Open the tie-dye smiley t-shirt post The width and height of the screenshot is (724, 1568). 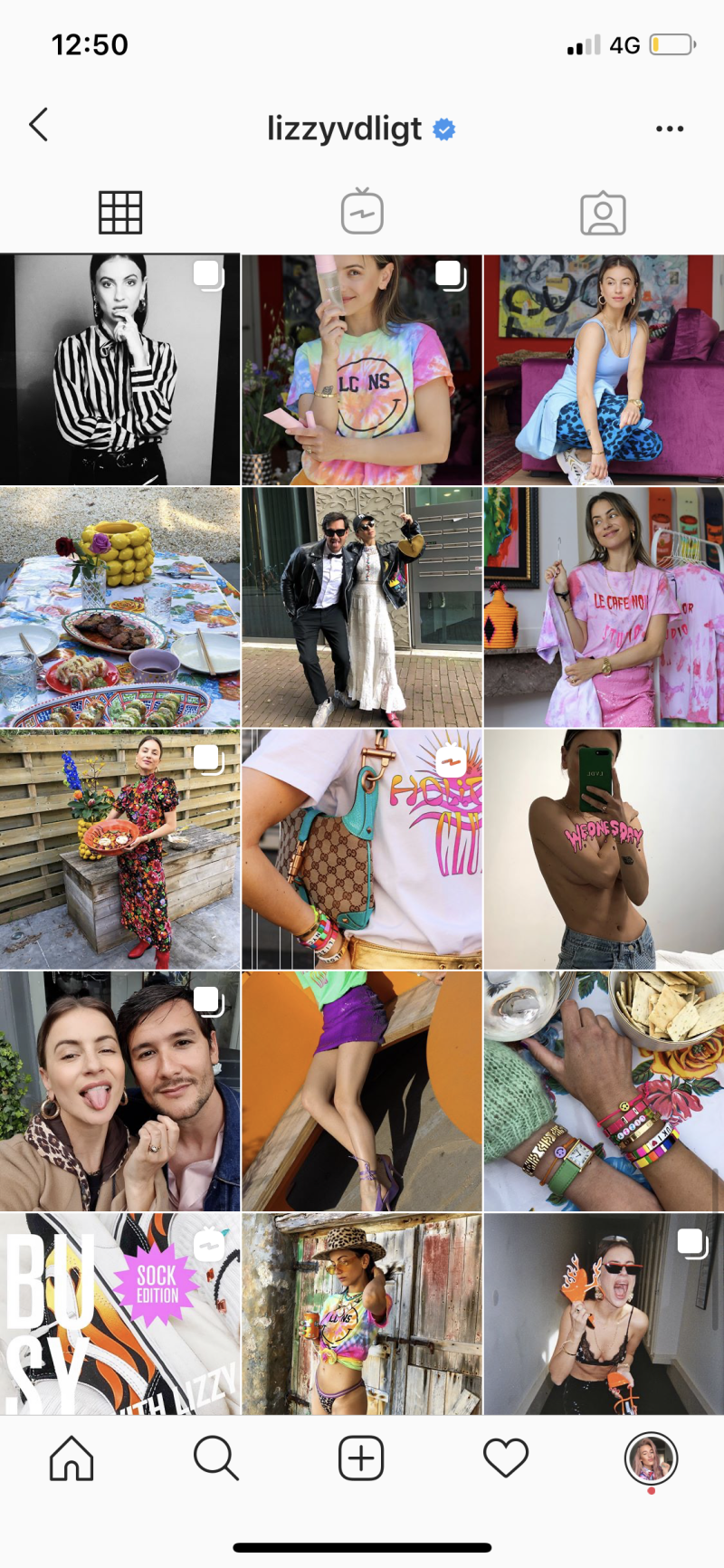coord(362,369)
